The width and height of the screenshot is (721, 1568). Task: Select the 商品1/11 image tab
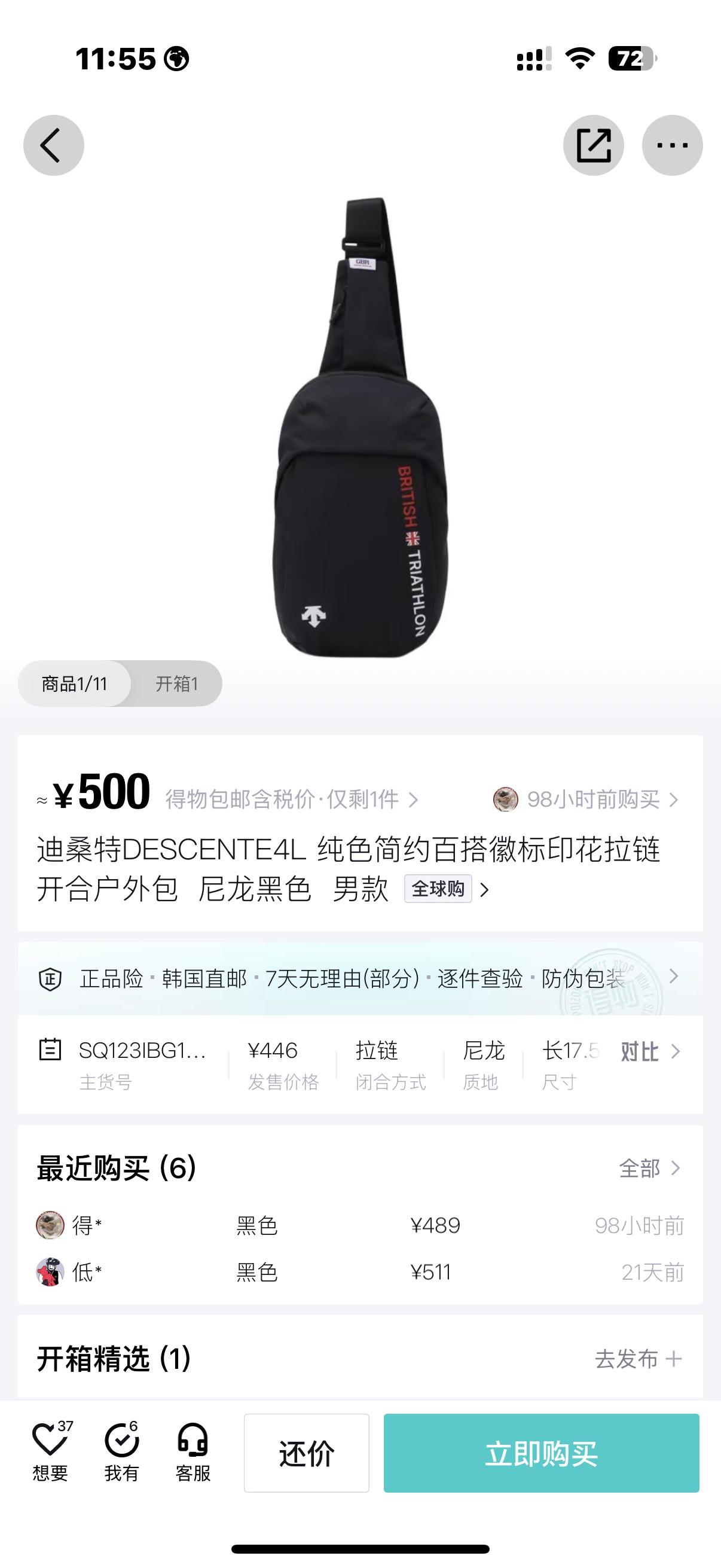click(x=74, y=684)
